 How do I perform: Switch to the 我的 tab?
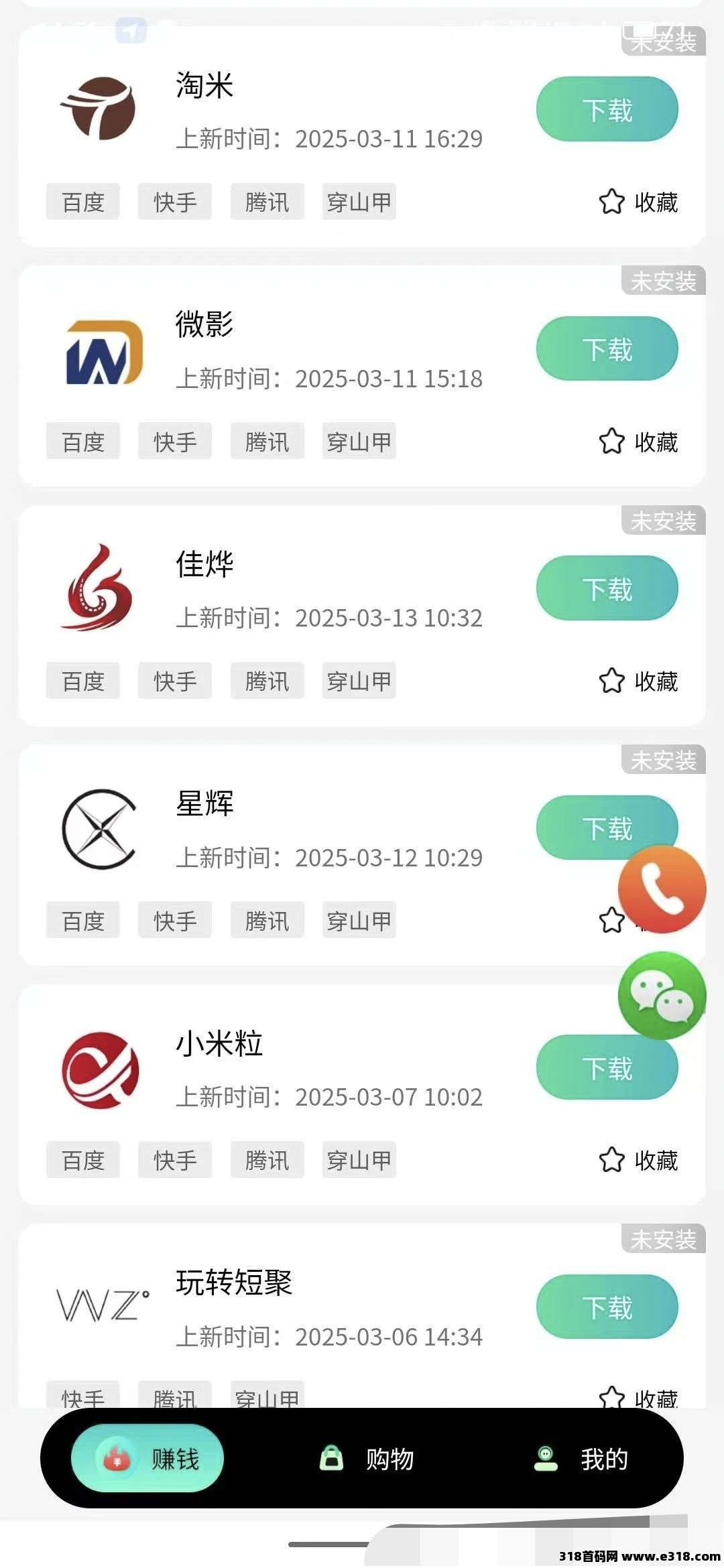click(x=581, y=1459)
